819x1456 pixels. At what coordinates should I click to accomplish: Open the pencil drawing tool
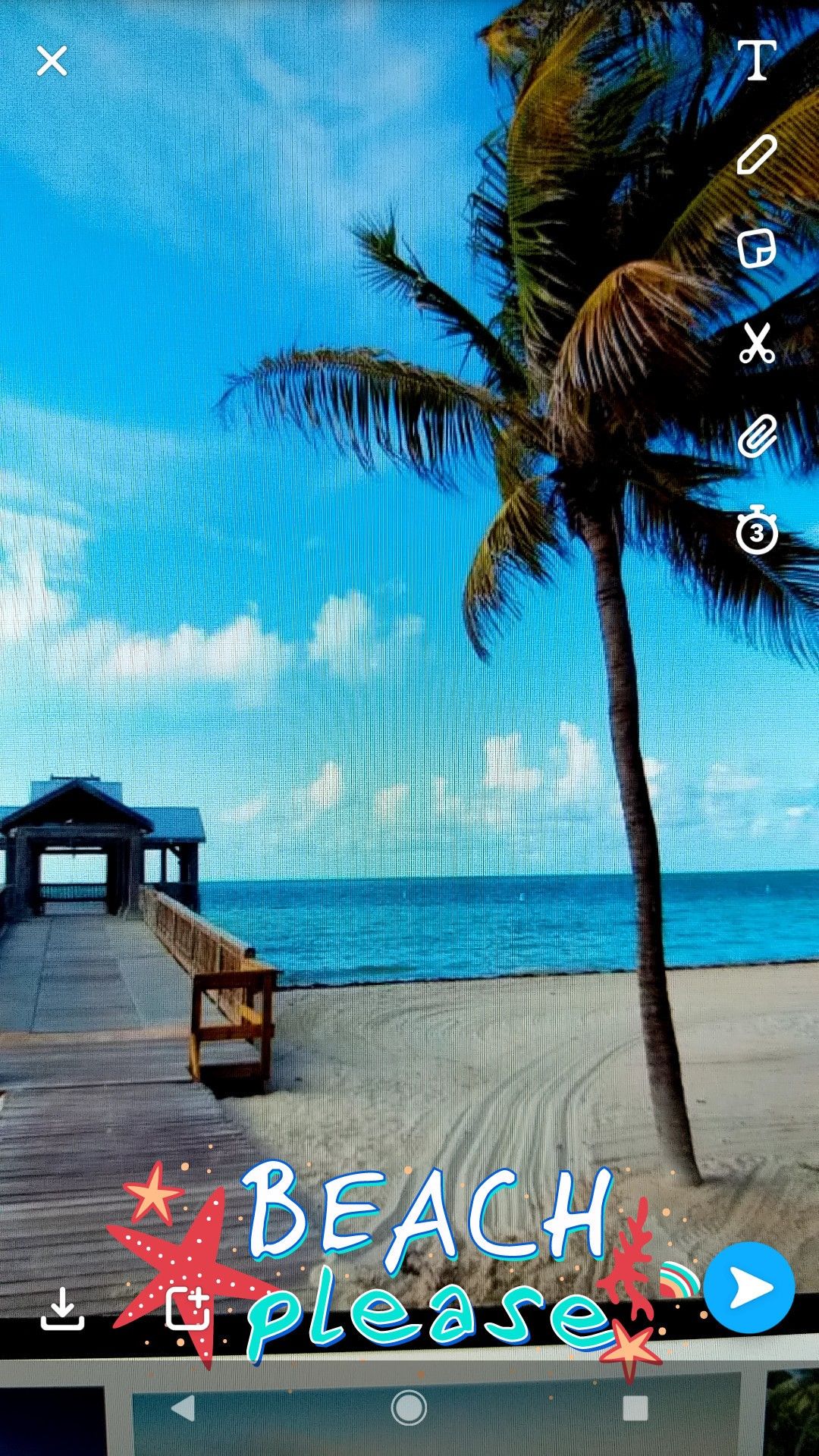pos(756,155)
